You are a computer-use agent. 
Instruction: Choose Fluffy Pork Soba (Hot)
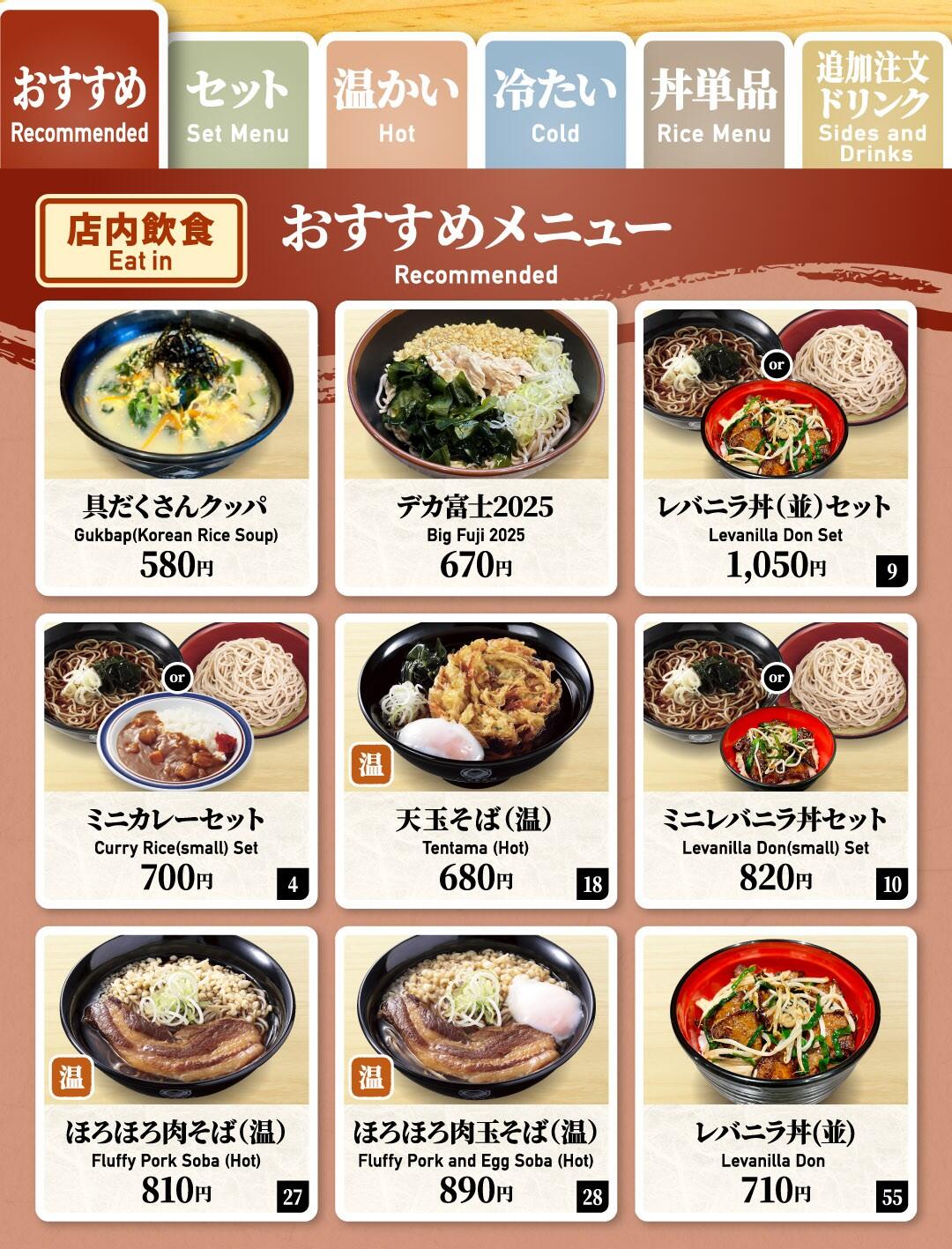point(176,1074)
